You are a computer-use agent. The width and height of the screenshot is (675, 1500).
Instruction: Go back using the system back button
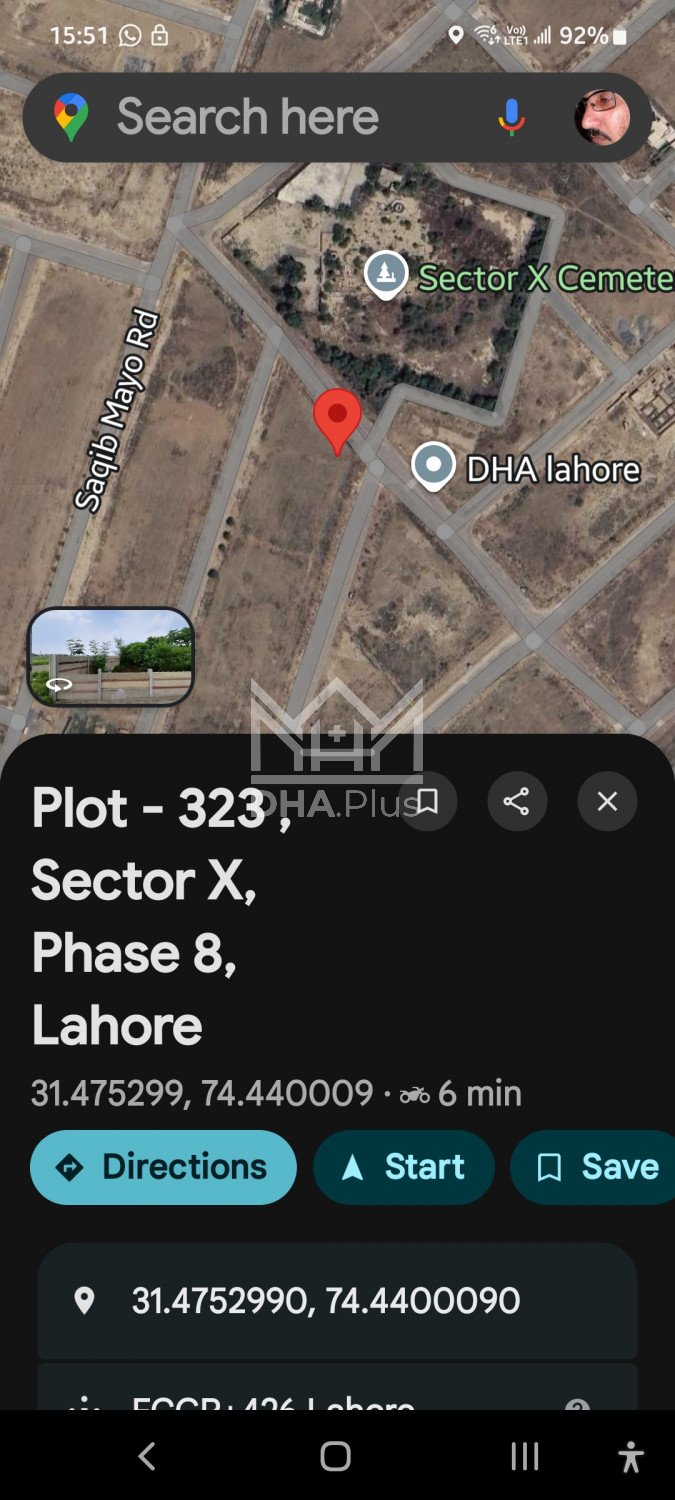tap(147, 1457)
